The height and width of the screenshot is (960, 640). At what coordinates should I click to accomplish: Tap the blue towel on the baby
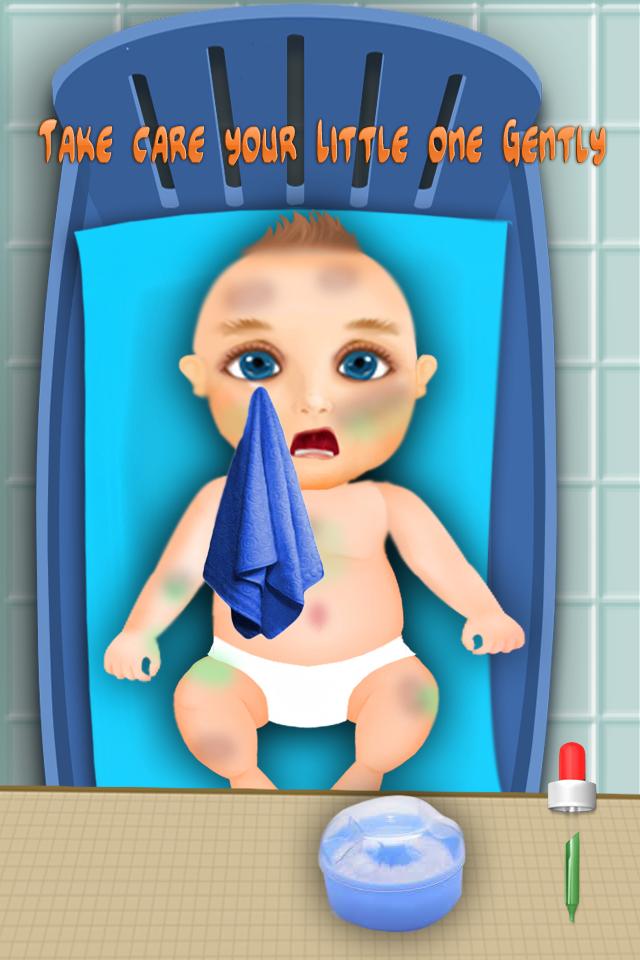pos(260,520)
